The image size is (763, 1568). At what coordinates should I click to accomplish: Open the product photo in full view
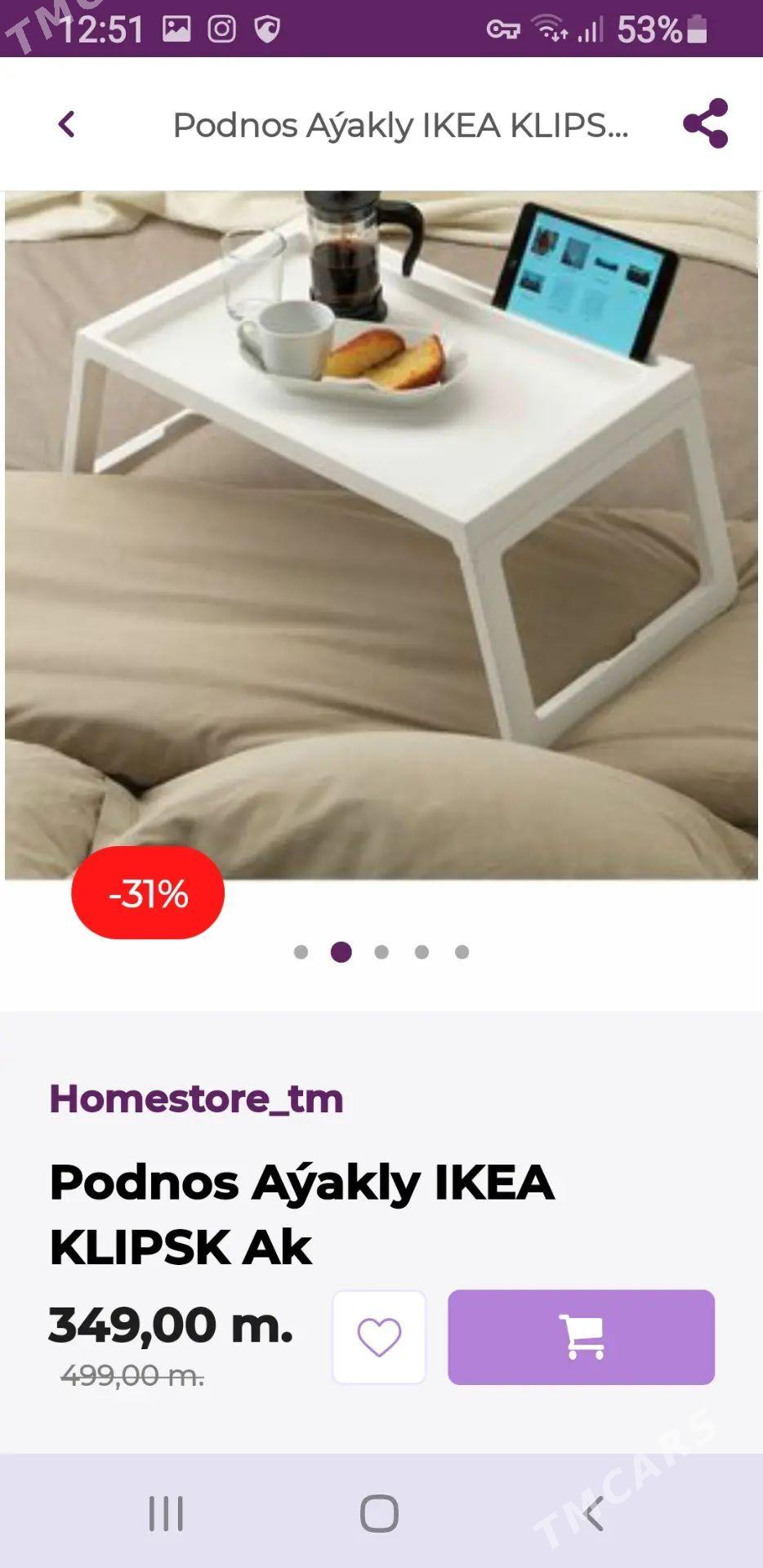(381, 535)
